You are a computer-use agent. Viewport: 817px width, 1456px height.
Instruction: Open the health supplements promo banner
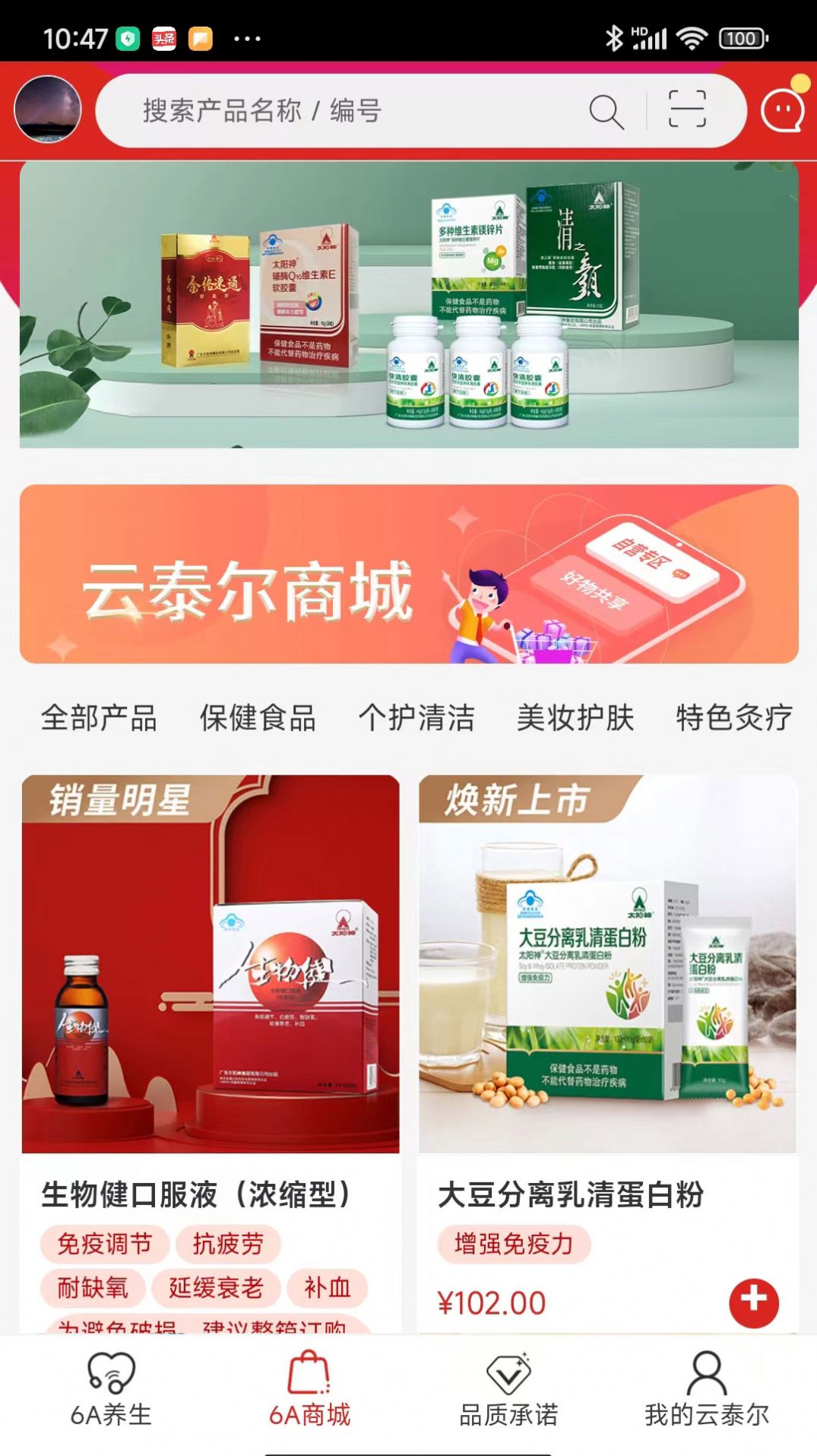(x=409, y=304)
